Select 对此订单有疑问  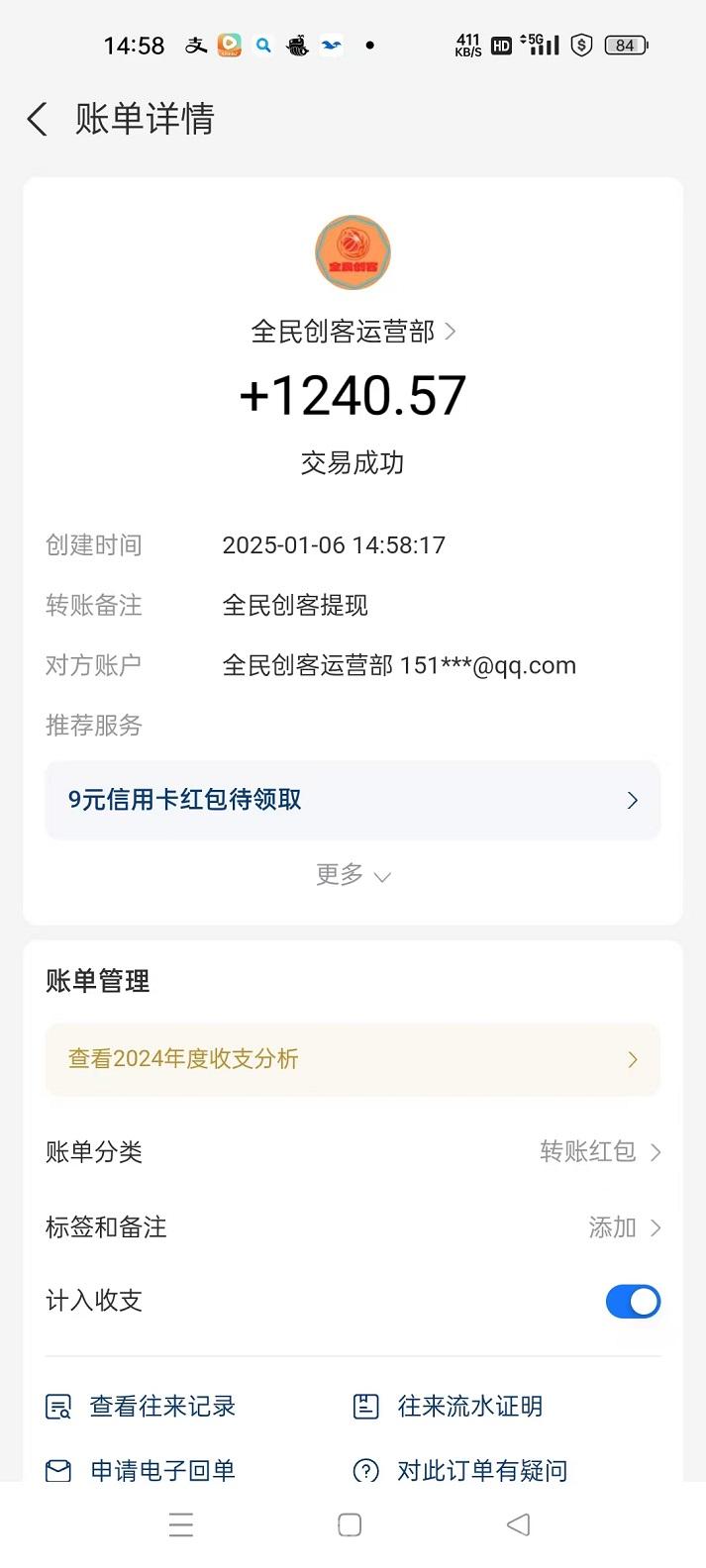[460, 1471]
